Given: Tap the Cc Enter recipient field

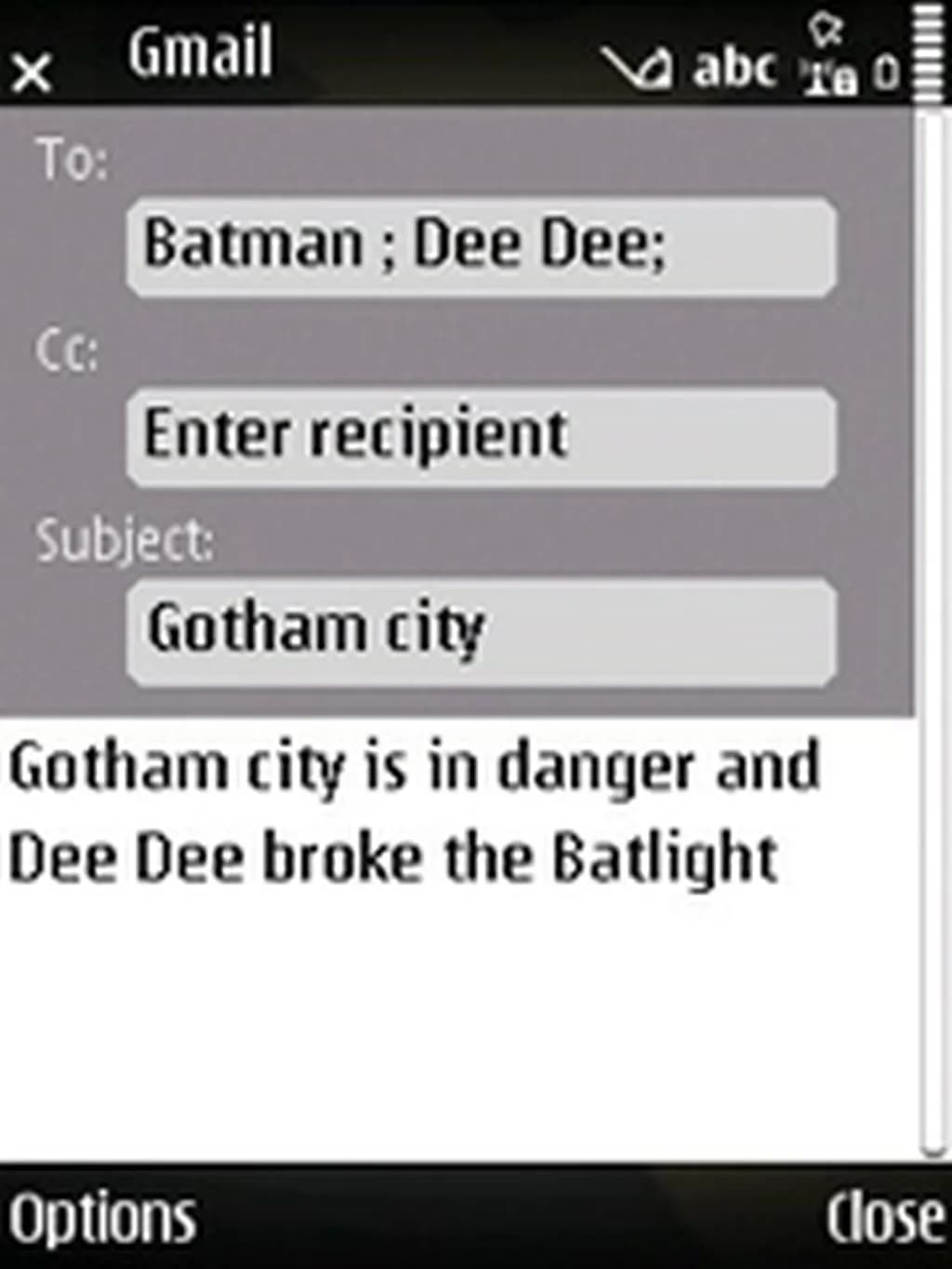Looking at the screenshot, I should pos(481,437).
